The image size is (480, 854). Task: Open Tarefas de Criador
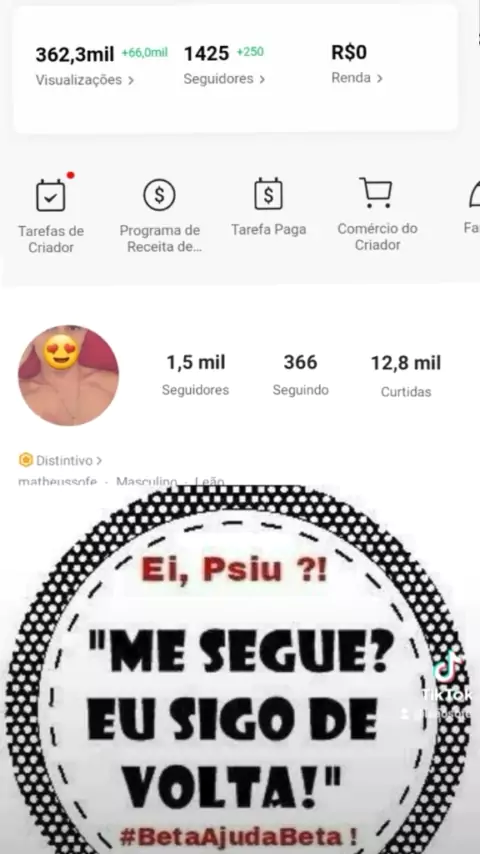point(51,215)
